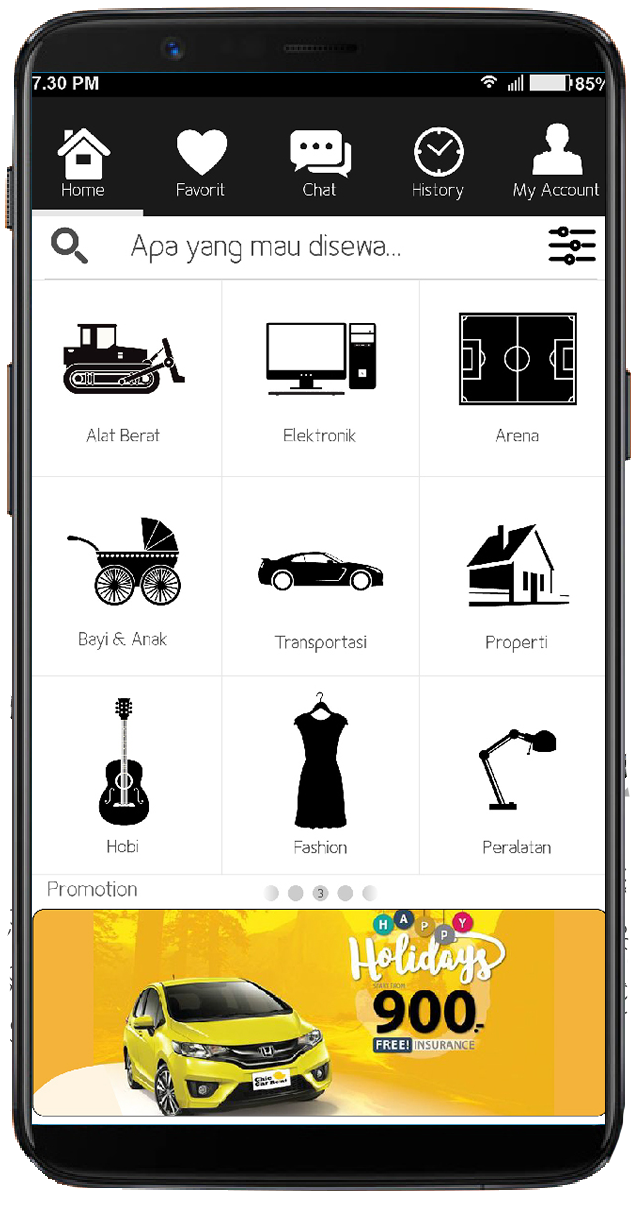
Task: Open the Hobi category
Action: [124, 775]
